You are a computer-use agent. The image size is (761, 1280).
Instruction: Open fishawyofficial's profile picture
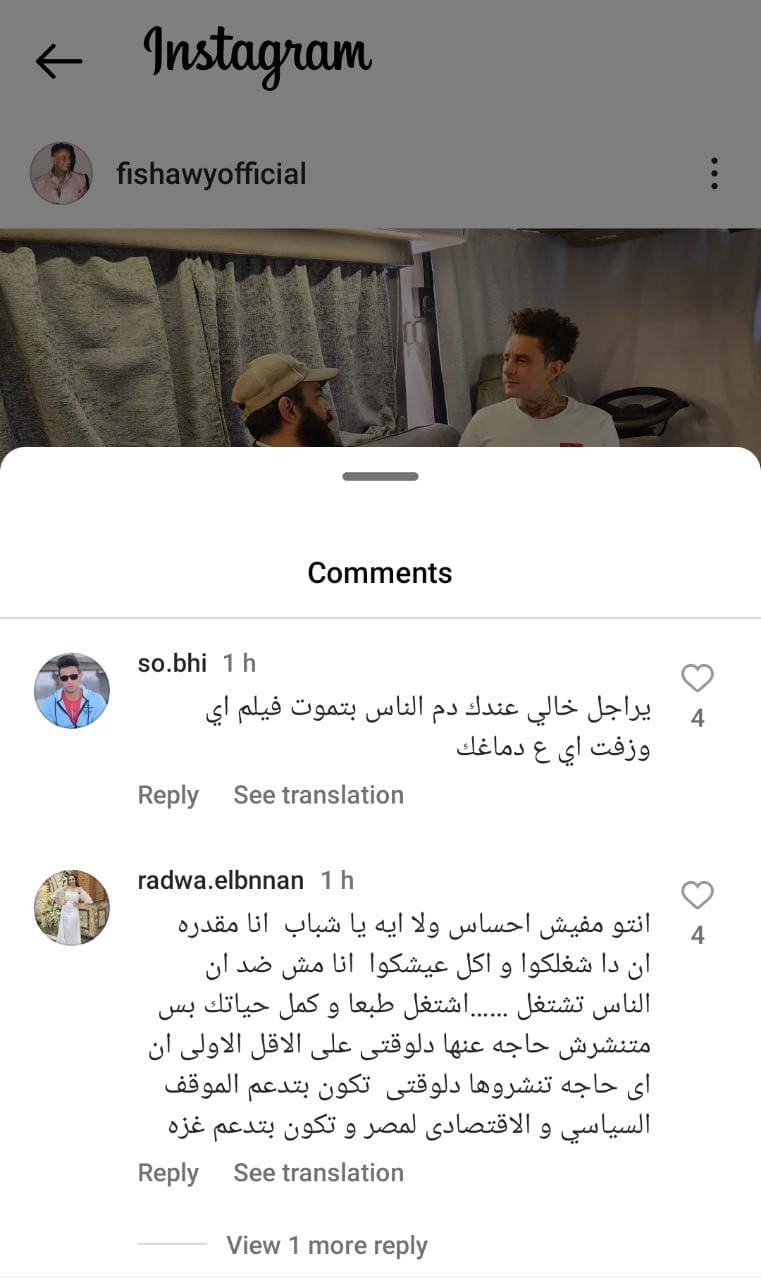tap(61, 174)
